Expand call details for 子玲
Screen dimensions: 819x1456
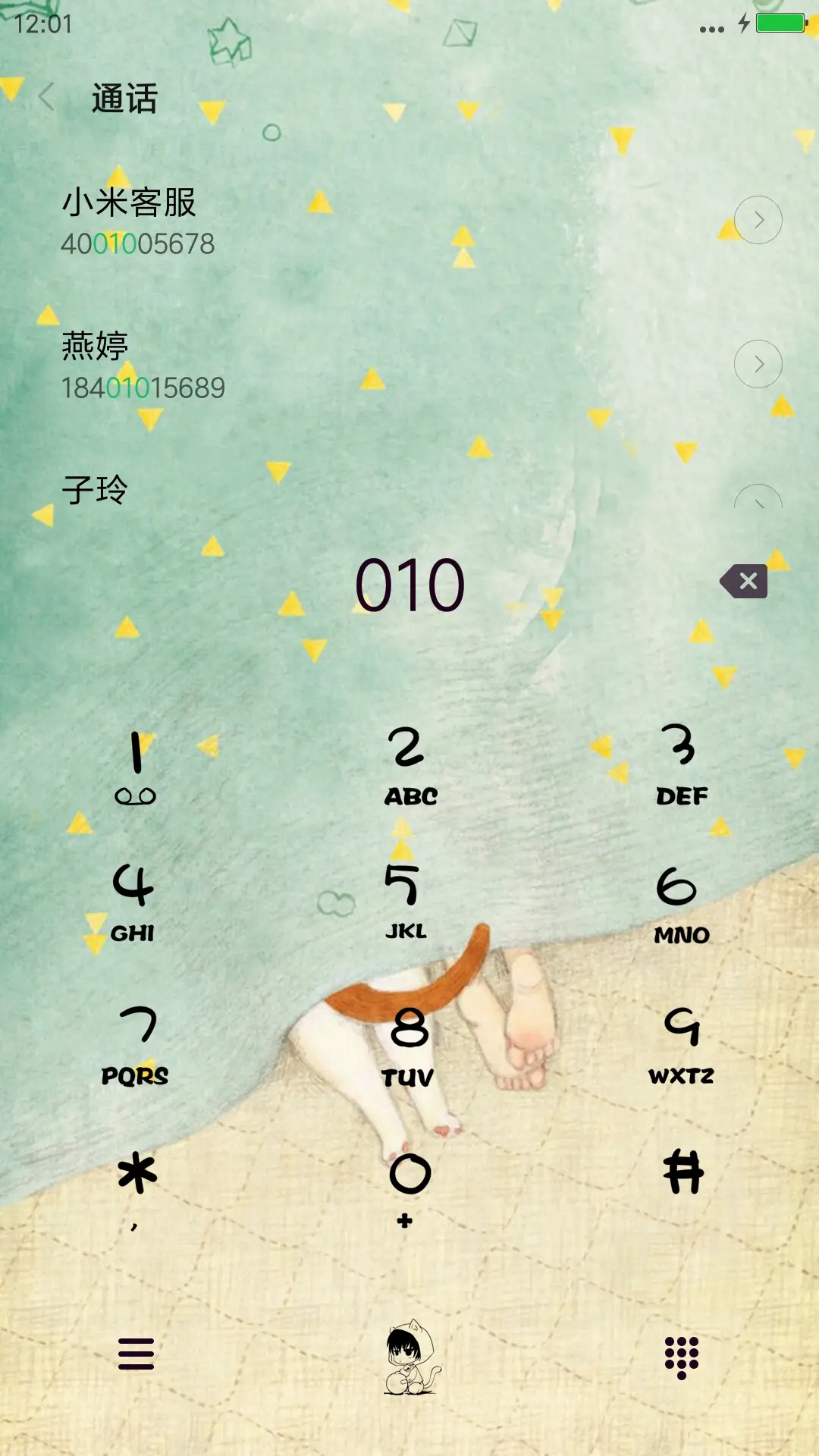coord(758,500)
